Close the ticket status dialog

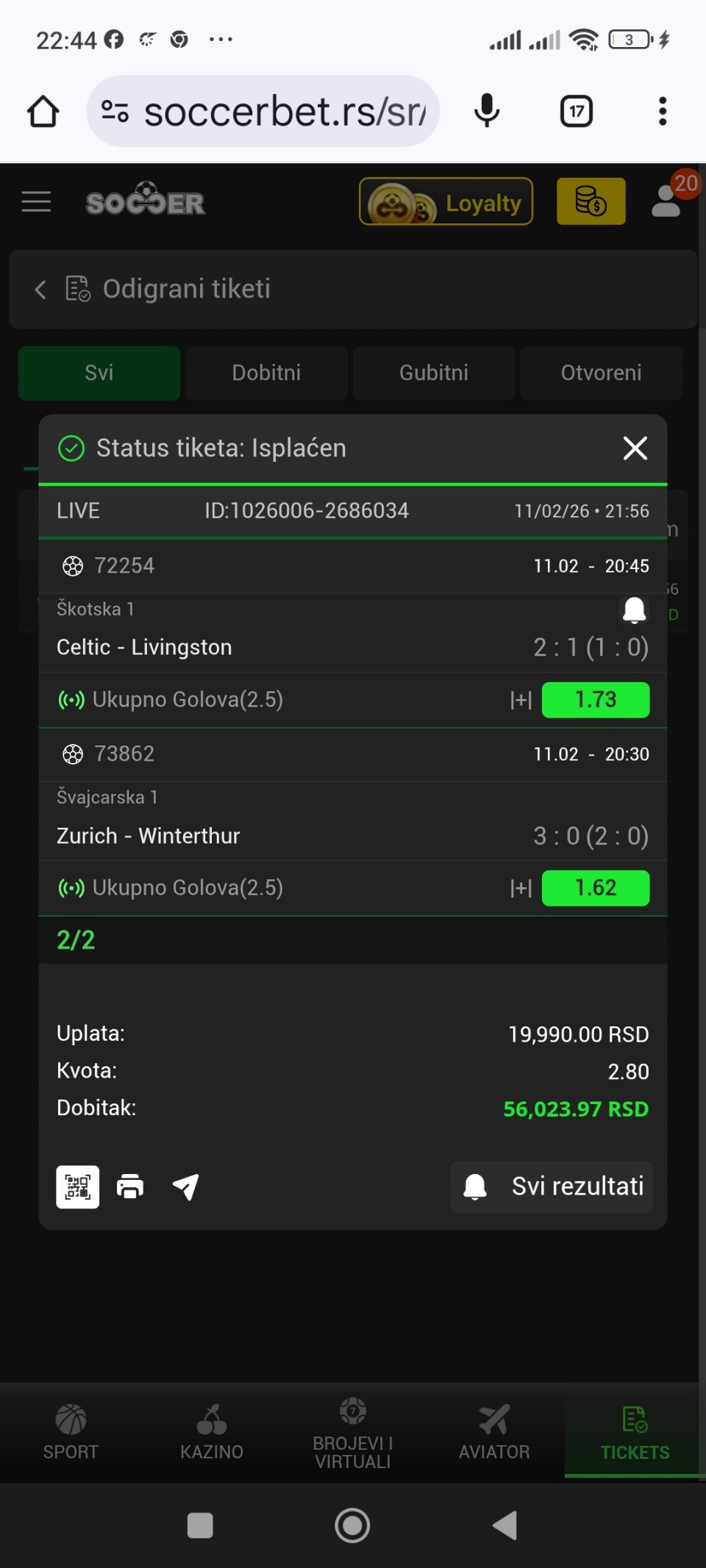pyautogui.click(x=635, y=448)
